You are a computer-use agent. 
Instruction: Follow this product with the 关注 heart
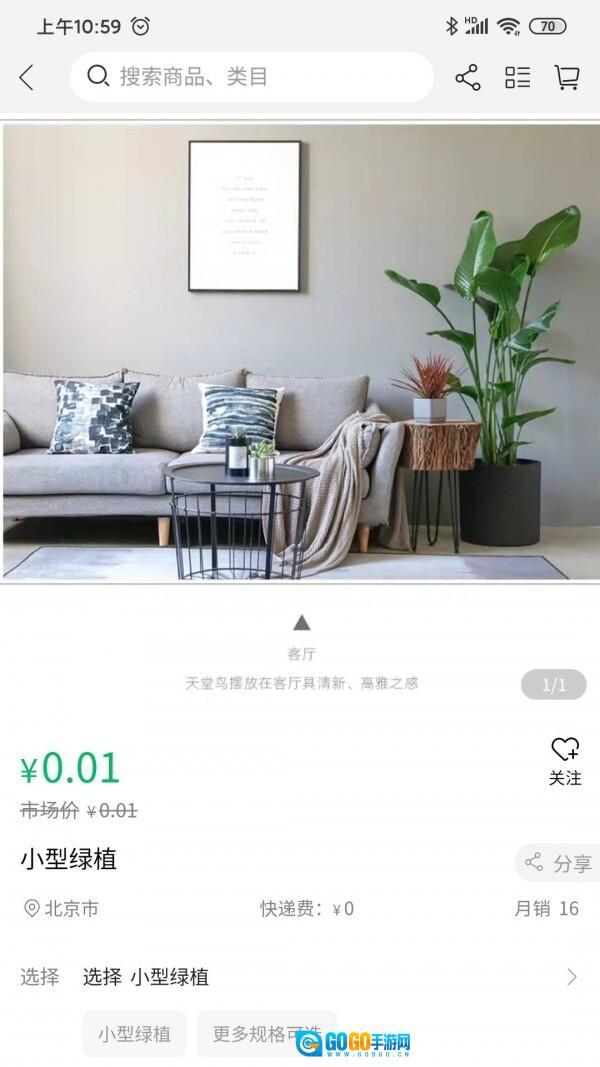click(564, 760)
